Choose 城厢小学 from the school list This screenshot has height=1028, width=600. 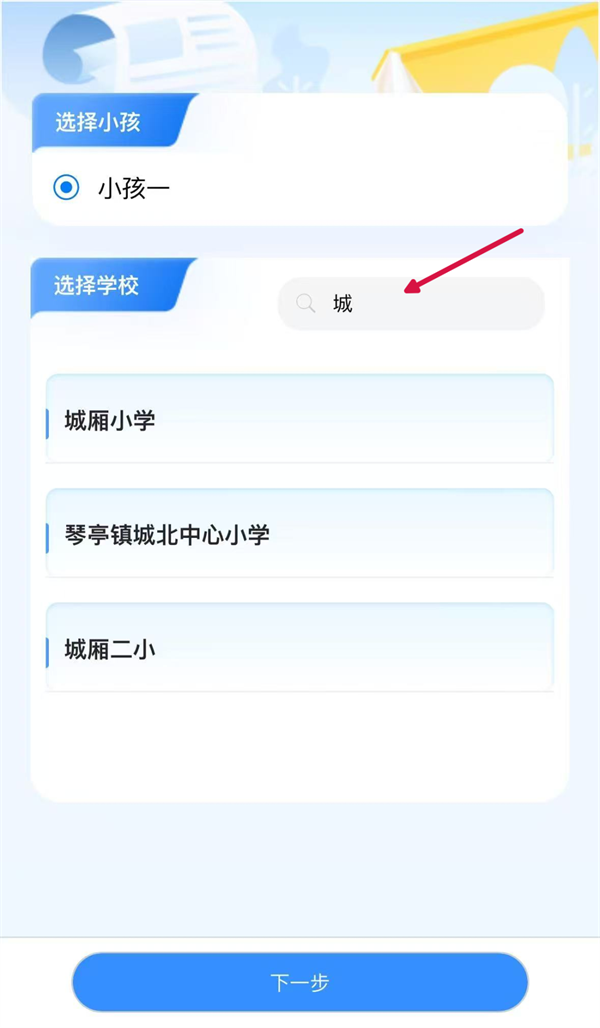coord(300,418)
